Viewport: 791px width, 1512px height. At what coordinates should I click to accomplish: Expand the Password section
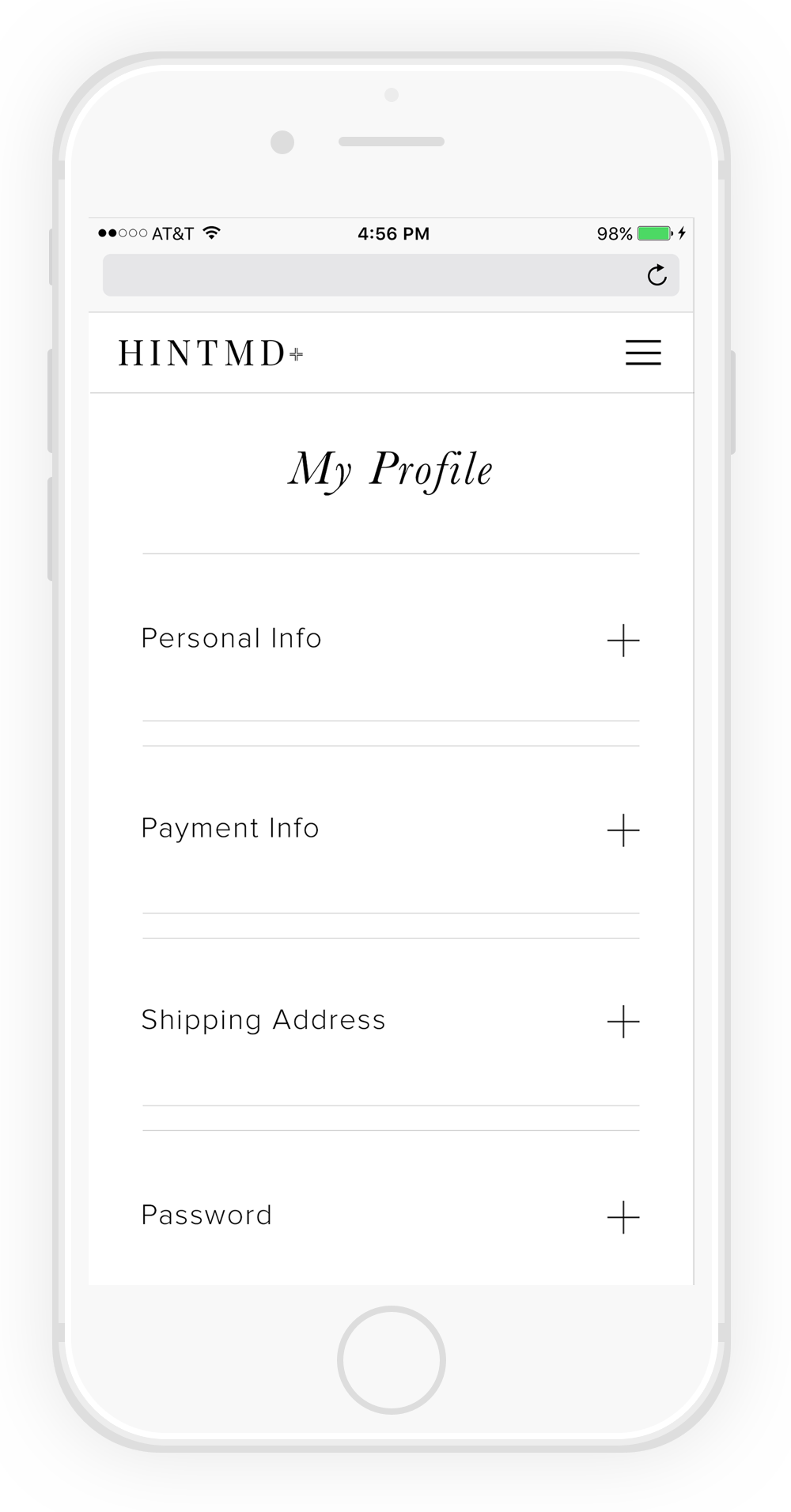(x=623, y=1216)
